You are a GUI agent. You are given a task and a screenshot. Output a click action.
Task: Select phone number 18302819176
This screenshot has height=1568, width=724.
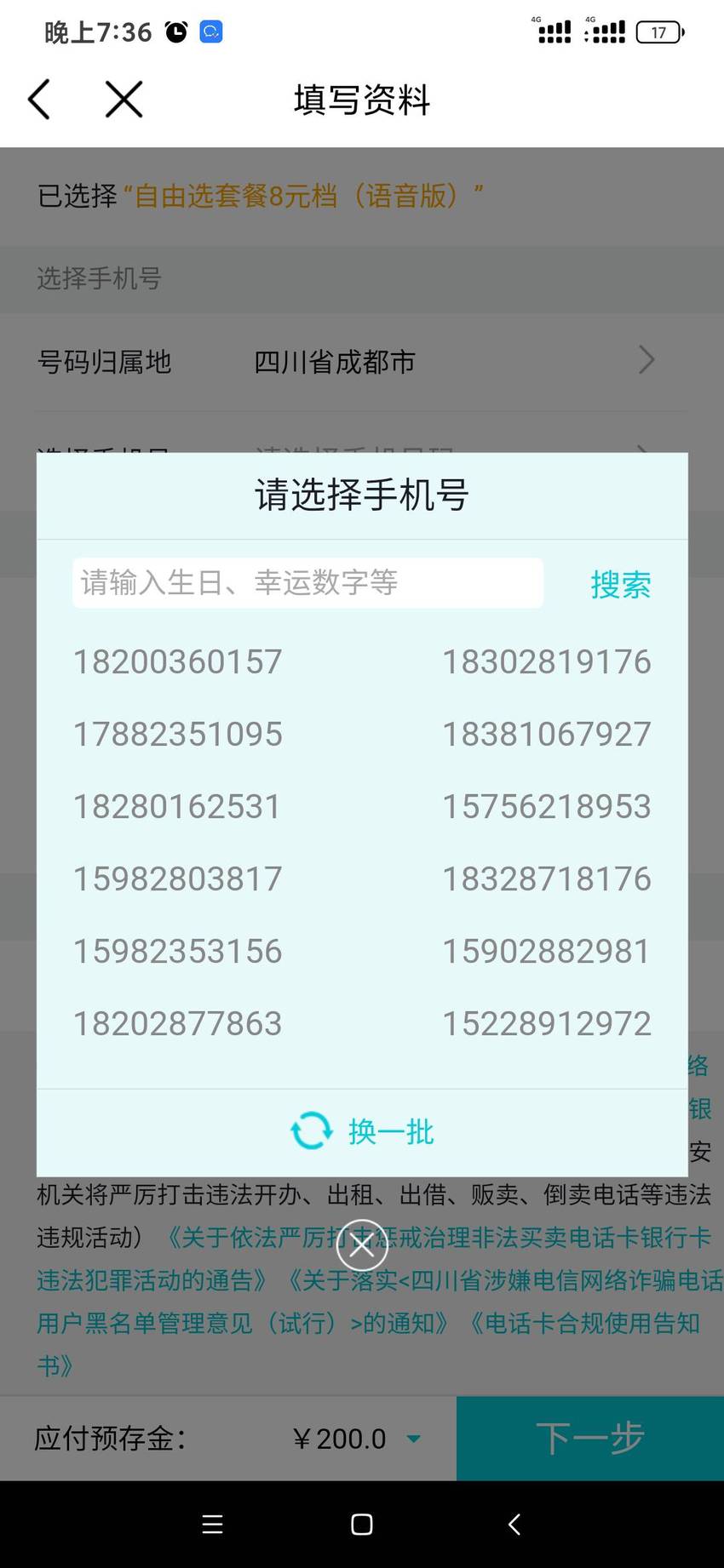[547, 662]
